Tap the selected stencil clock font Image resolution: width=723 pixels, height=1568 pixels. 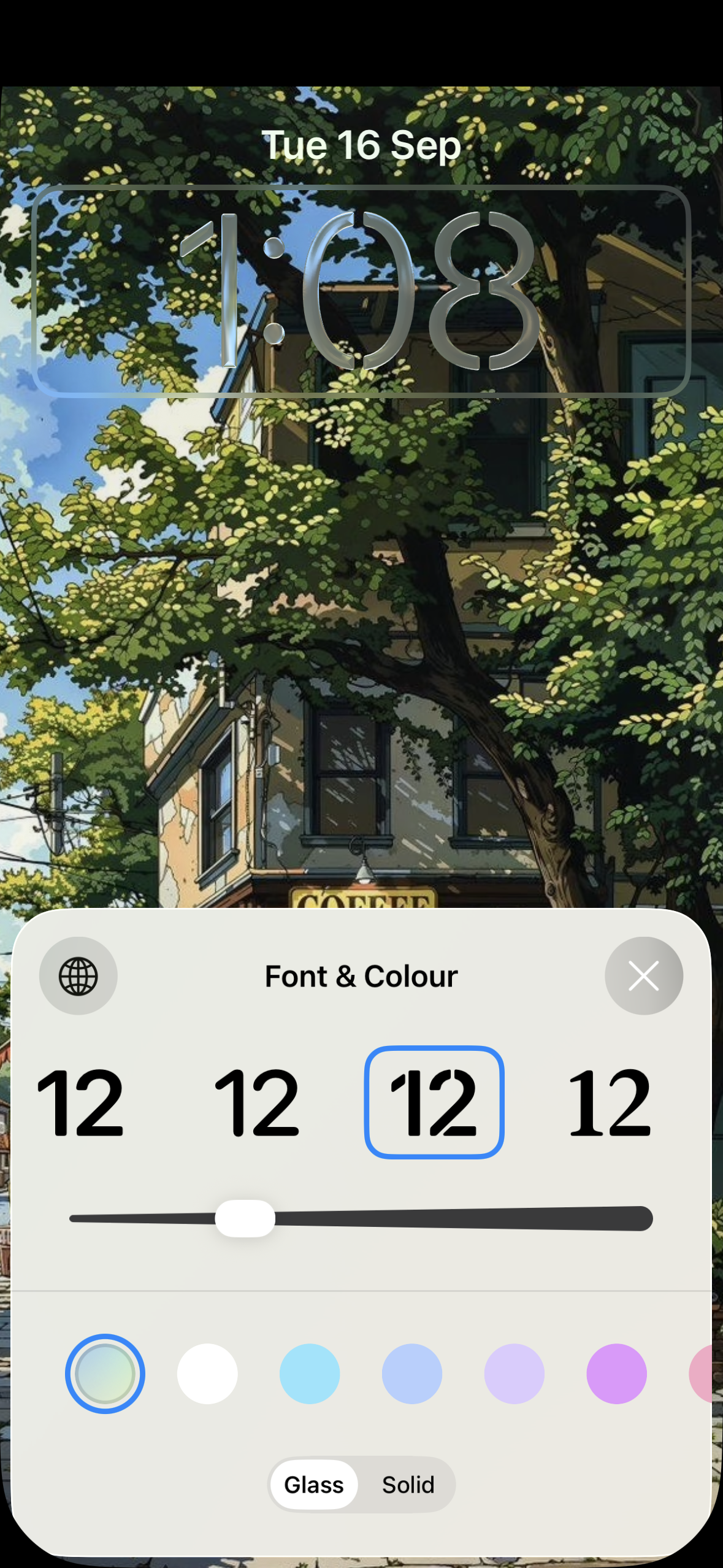[434, 1102]
